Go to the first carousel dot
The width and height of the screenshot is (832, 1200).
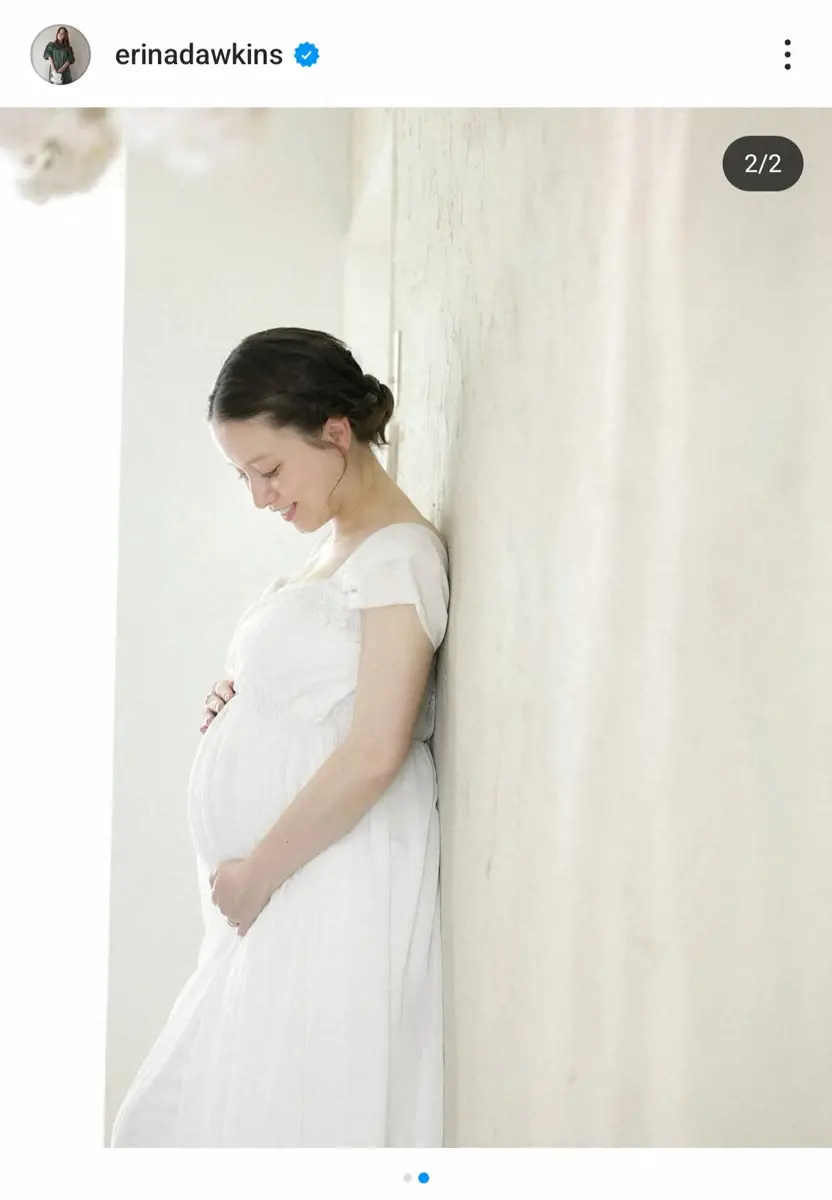click(407, 1178)
